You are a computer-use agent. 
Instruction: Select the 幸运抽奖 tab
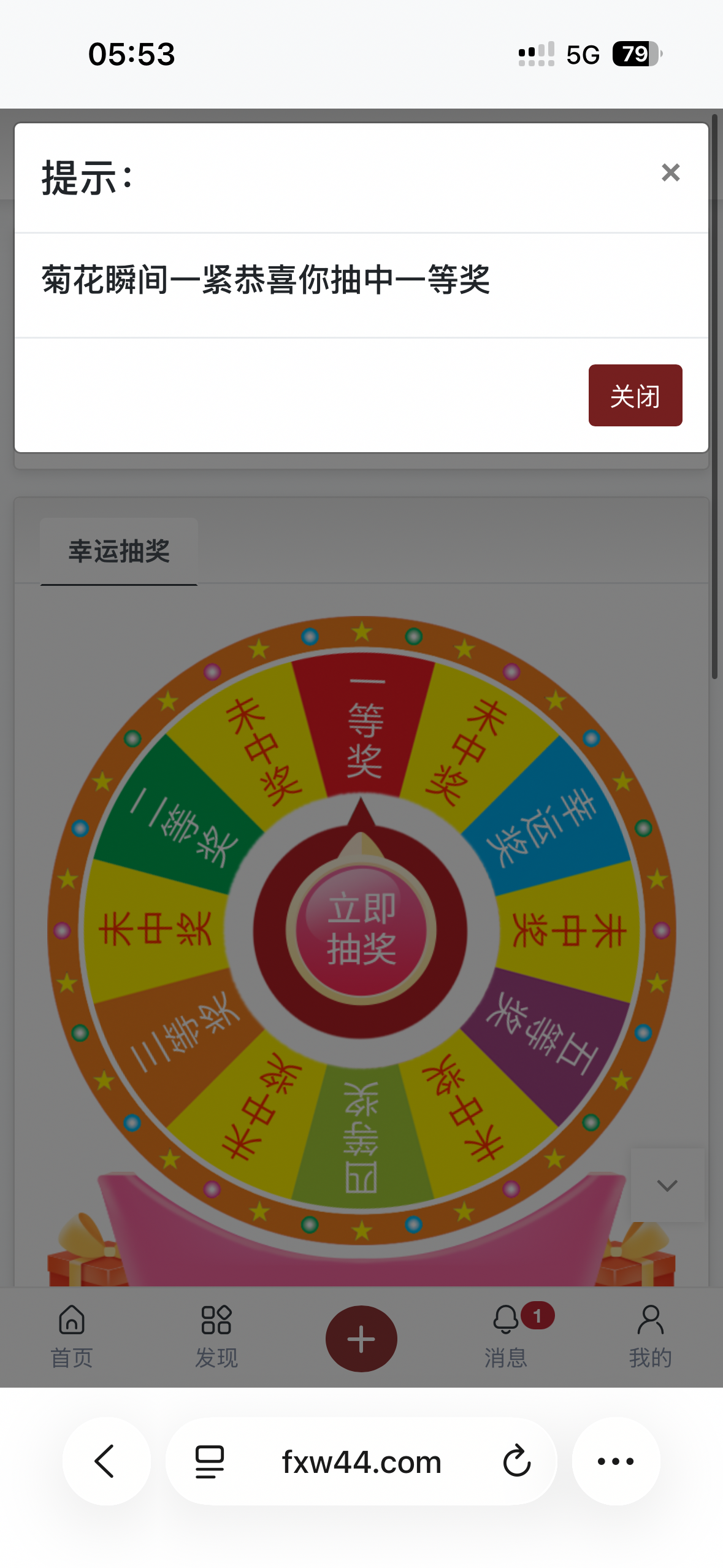coord(119,551)
